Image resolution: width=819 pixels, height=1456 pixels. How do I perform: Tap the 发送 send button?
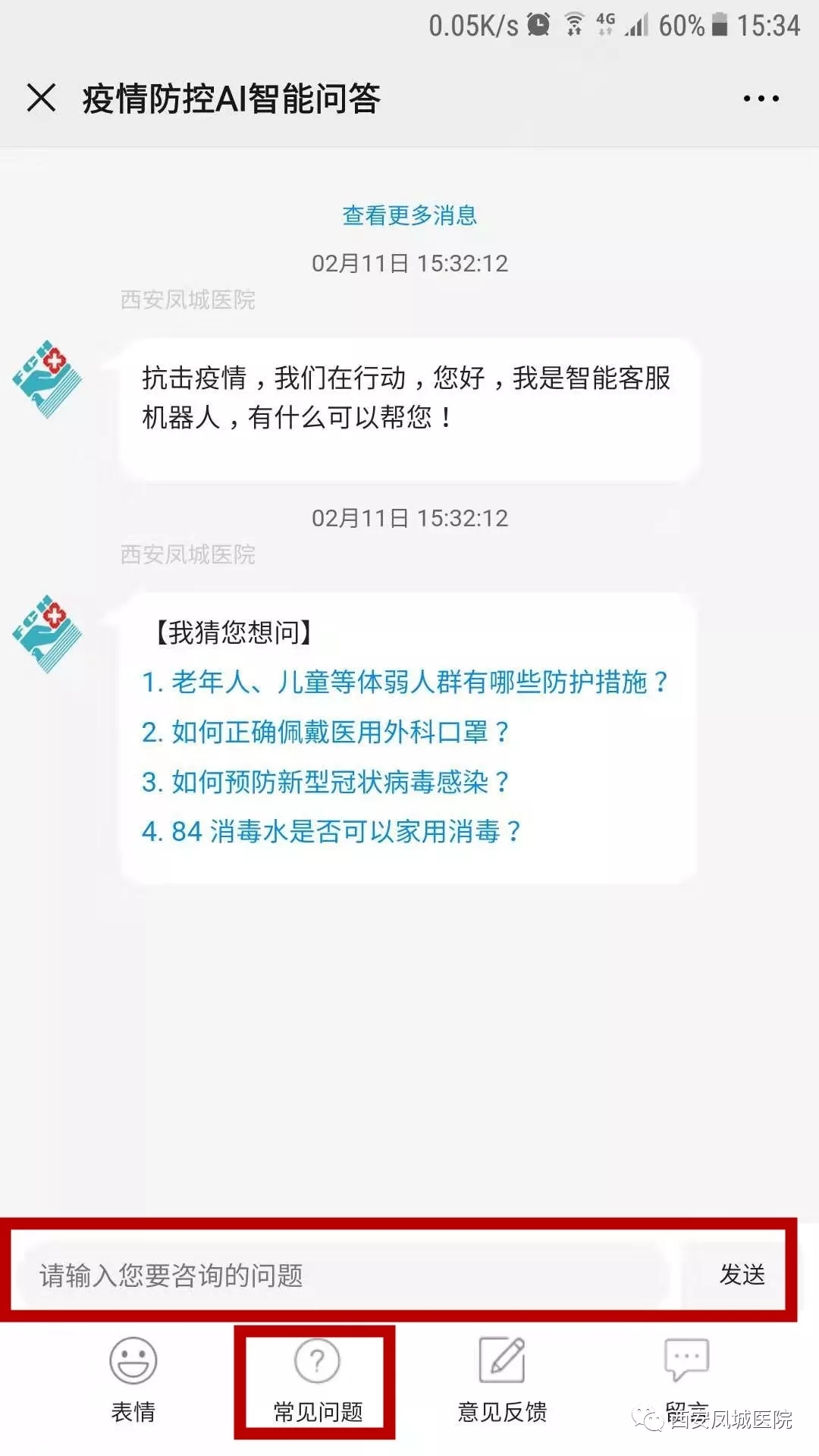point(742,1274)
